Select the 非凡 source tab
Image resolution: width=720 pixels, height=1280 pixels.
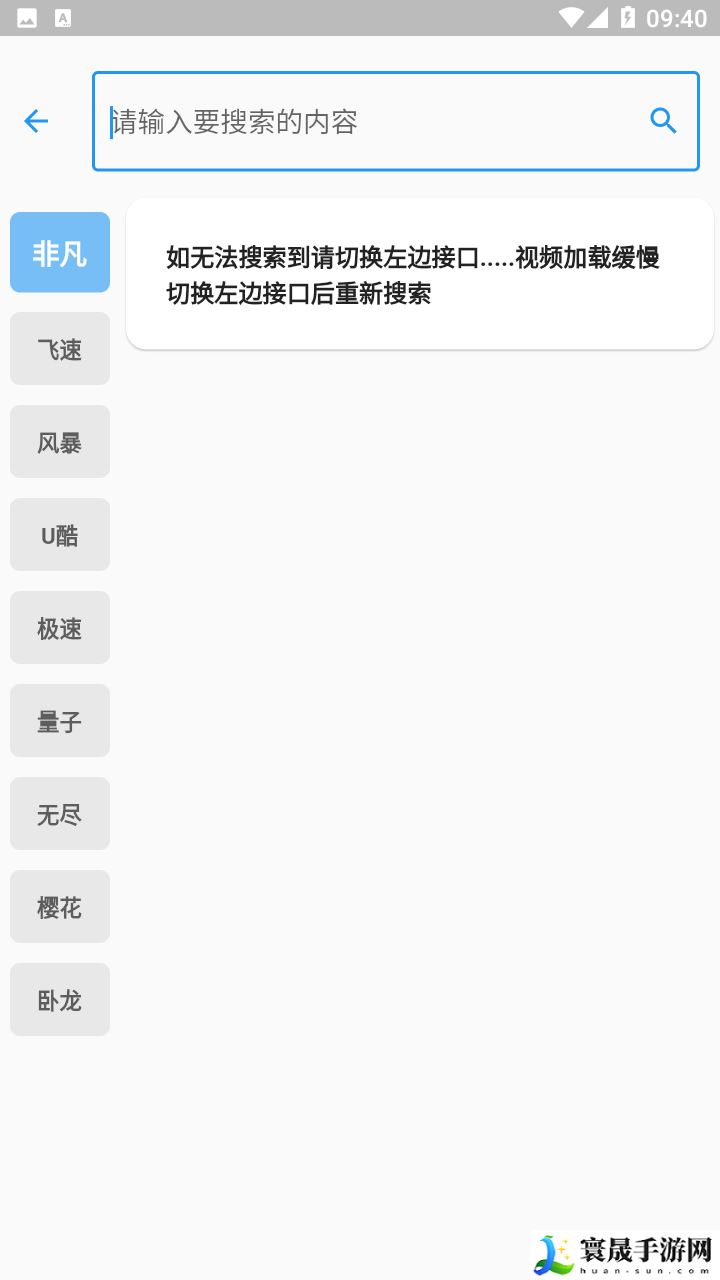point(60,253)
